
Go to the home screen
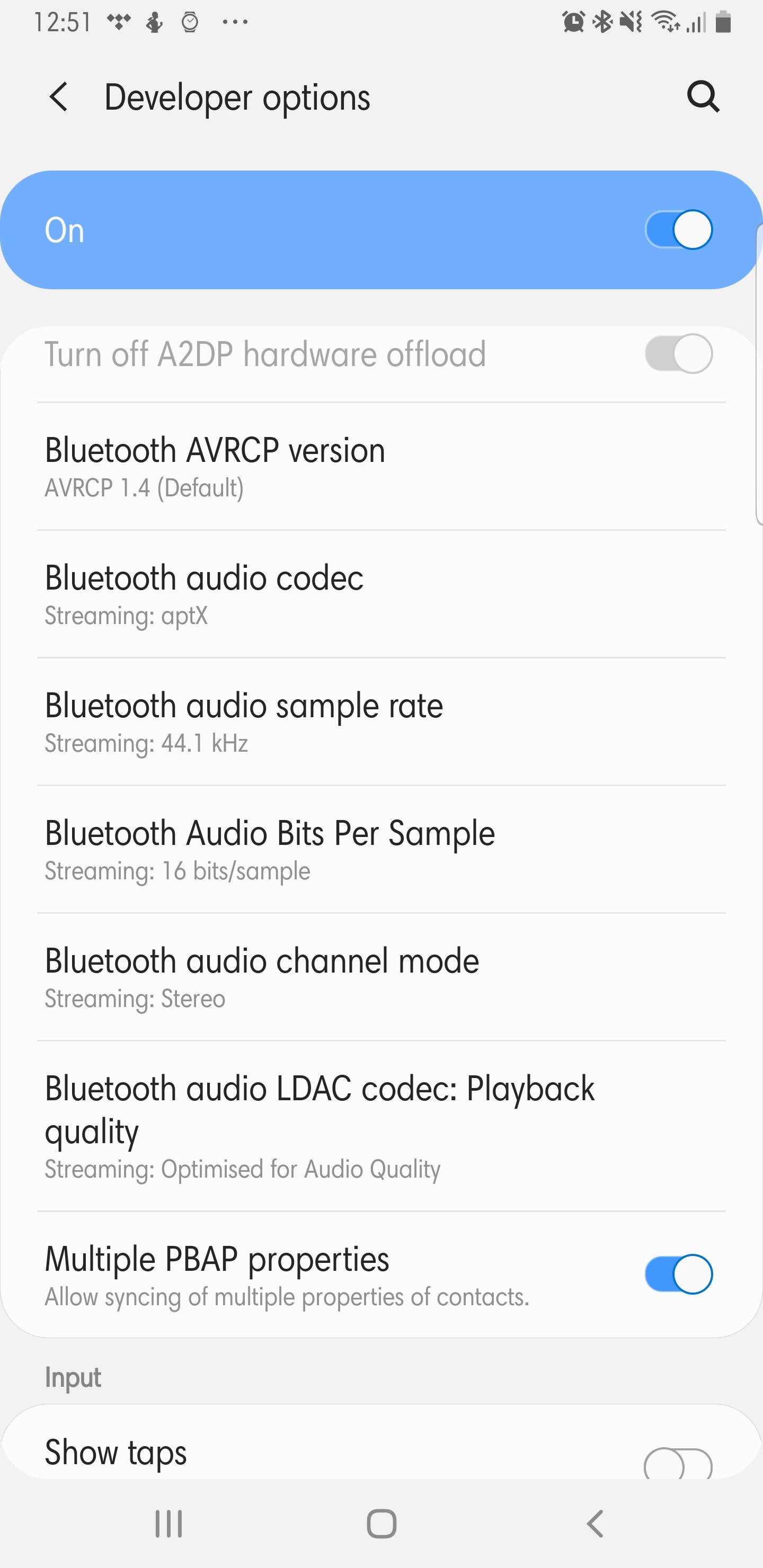pos(381,1524)
